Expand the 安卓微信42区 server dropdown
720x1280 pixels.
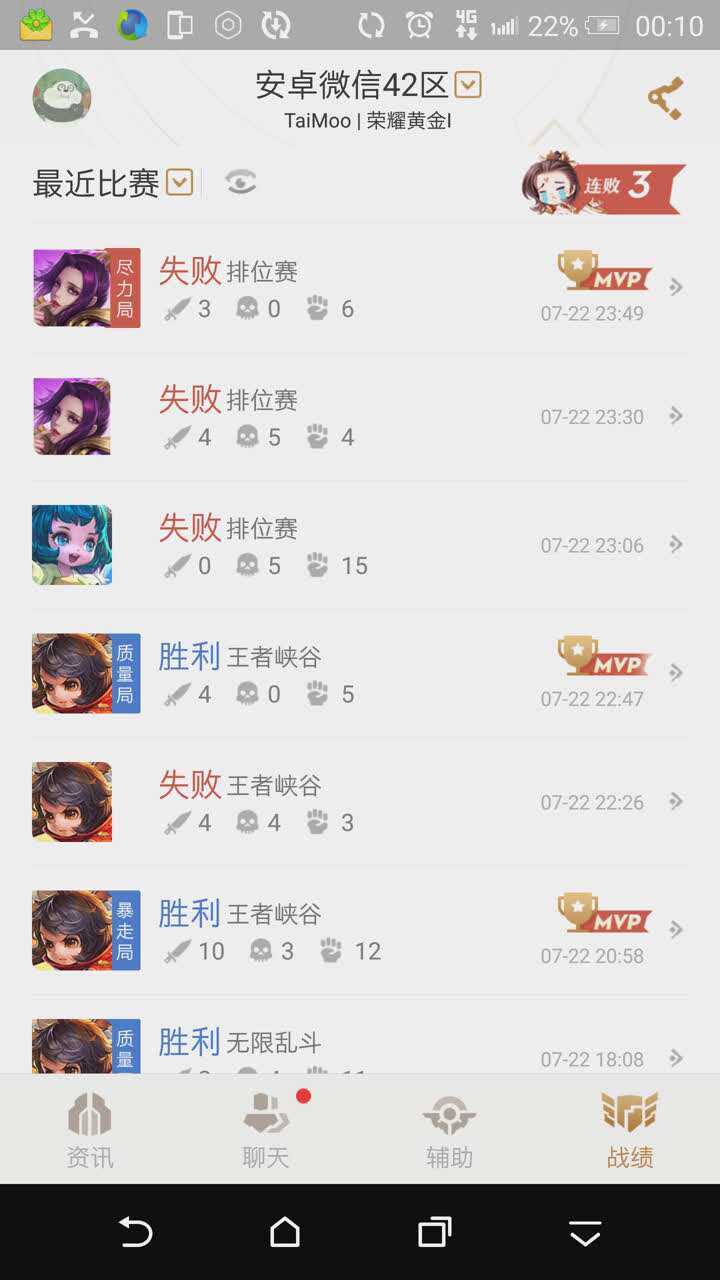pyautogui.click(x=468, y=86)
